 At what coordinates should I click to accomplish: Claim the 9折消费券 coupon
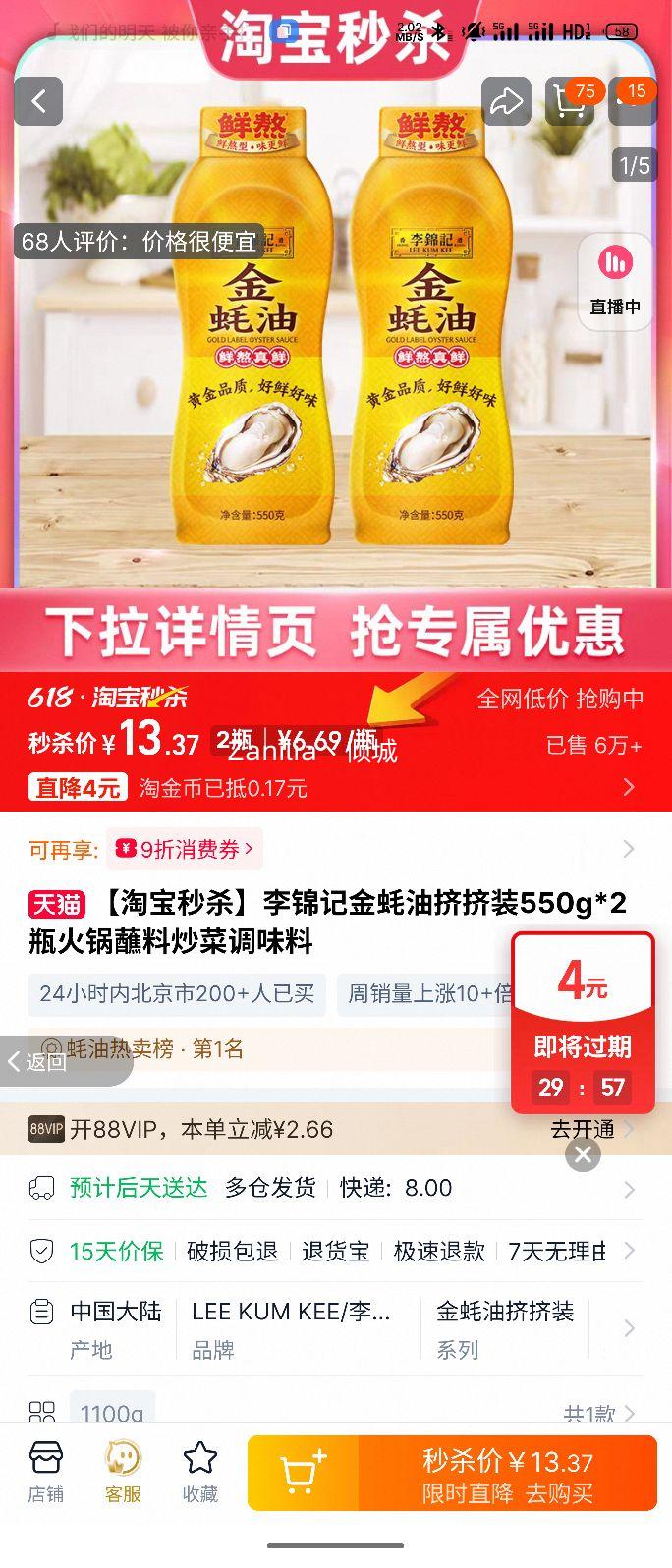[185, 849]
